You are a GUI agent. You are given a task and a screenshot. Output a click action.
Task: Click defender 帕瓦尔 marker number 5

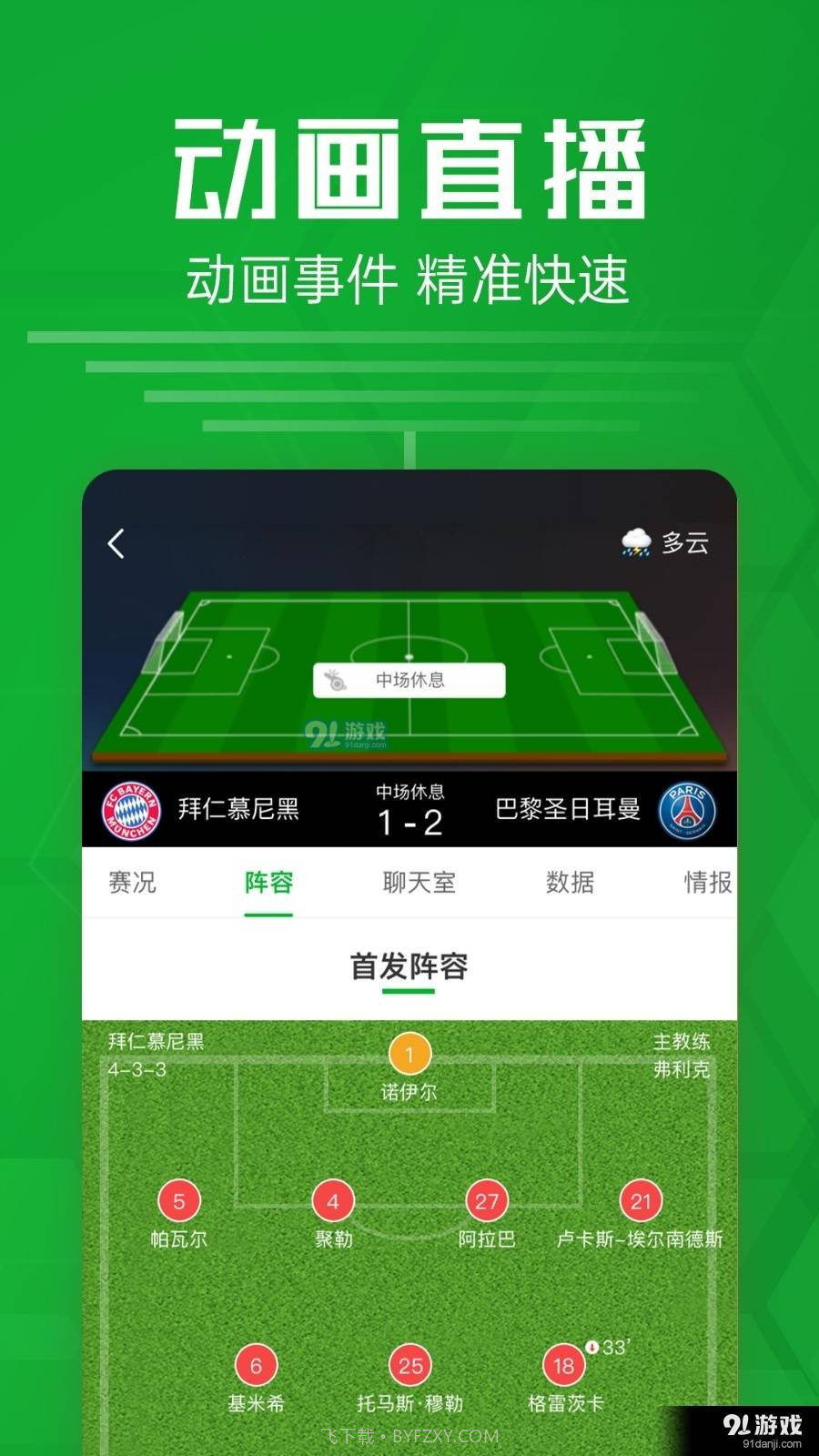[x=178, y=1199]
